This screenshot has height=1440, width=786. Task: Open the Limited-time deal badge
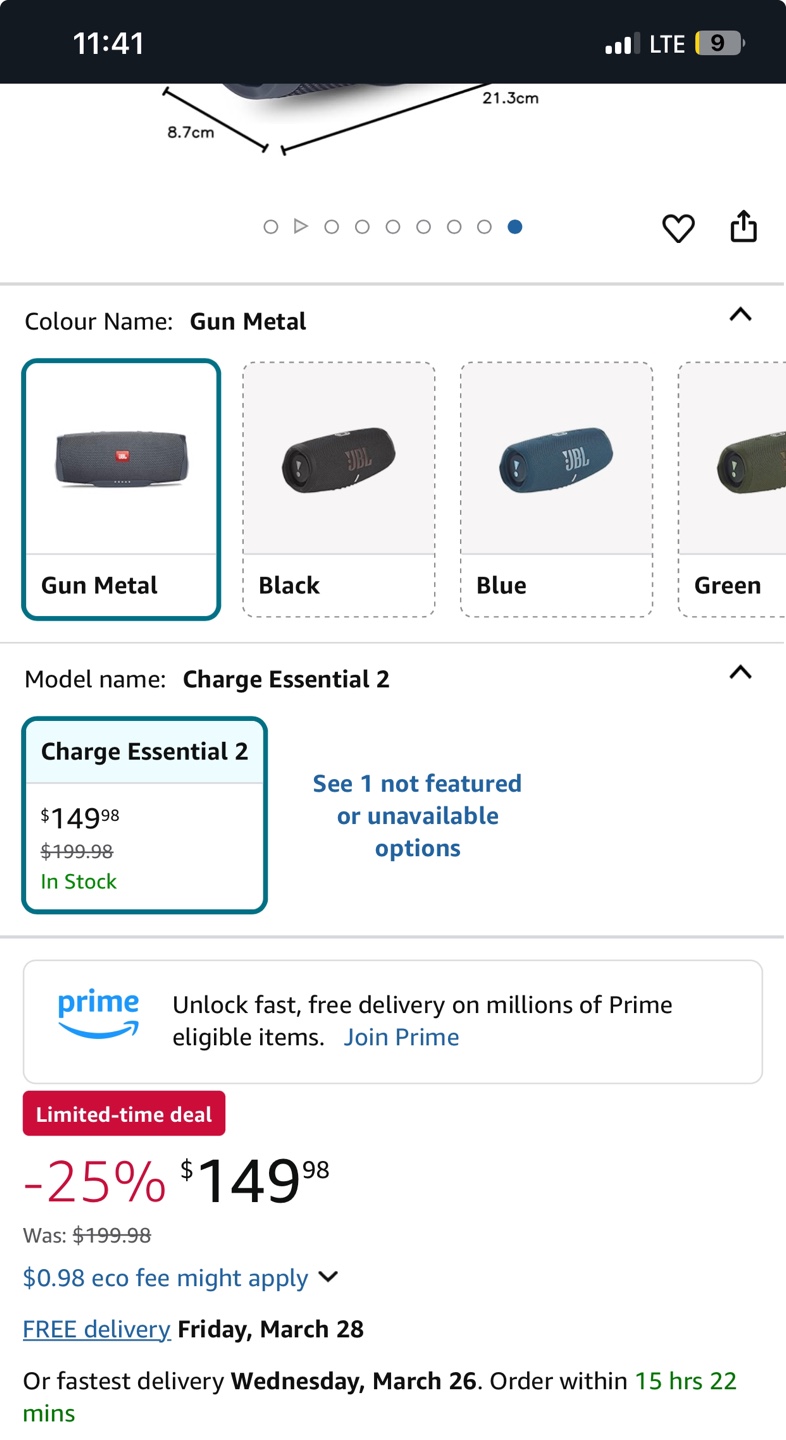[123, 1112]
